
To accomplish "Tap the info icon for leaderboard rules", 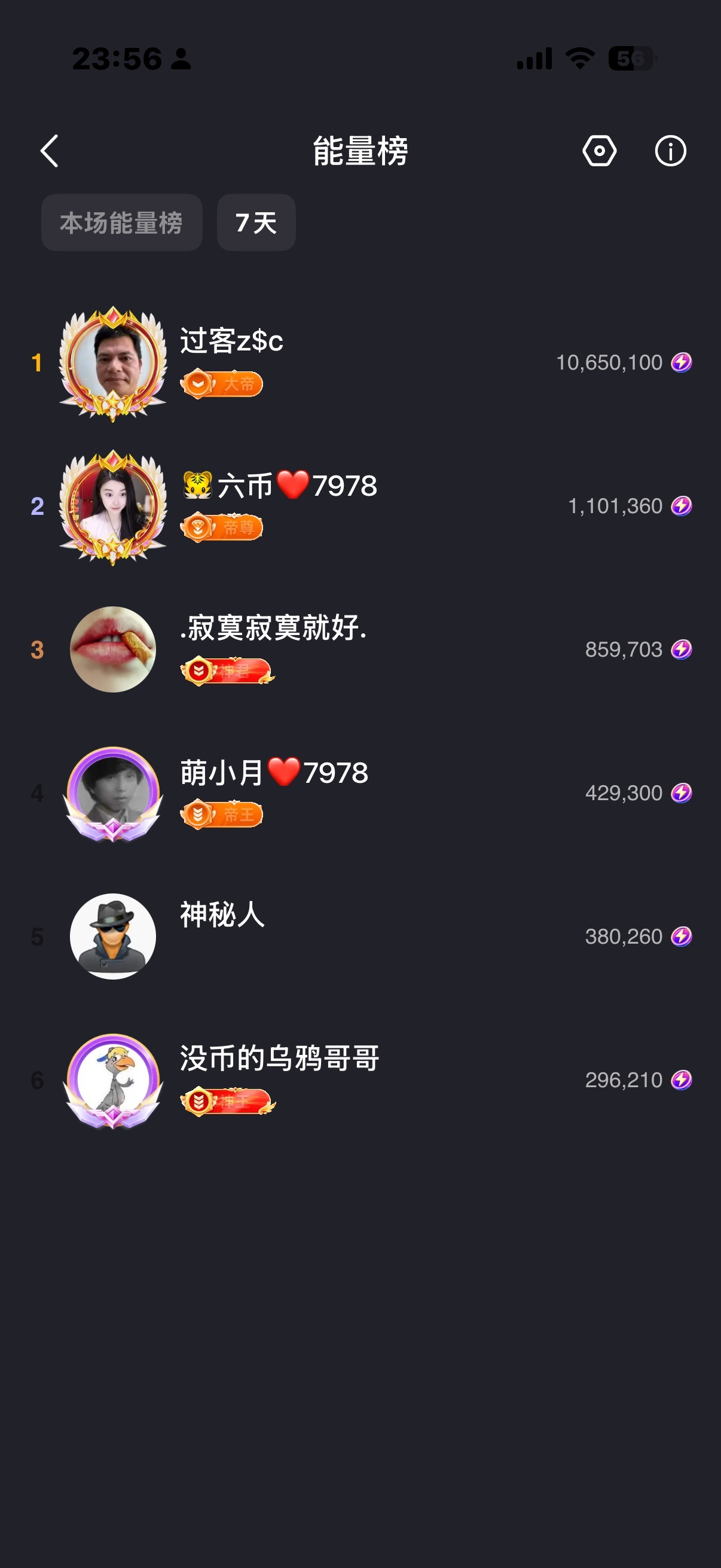I will pos(670,150).
